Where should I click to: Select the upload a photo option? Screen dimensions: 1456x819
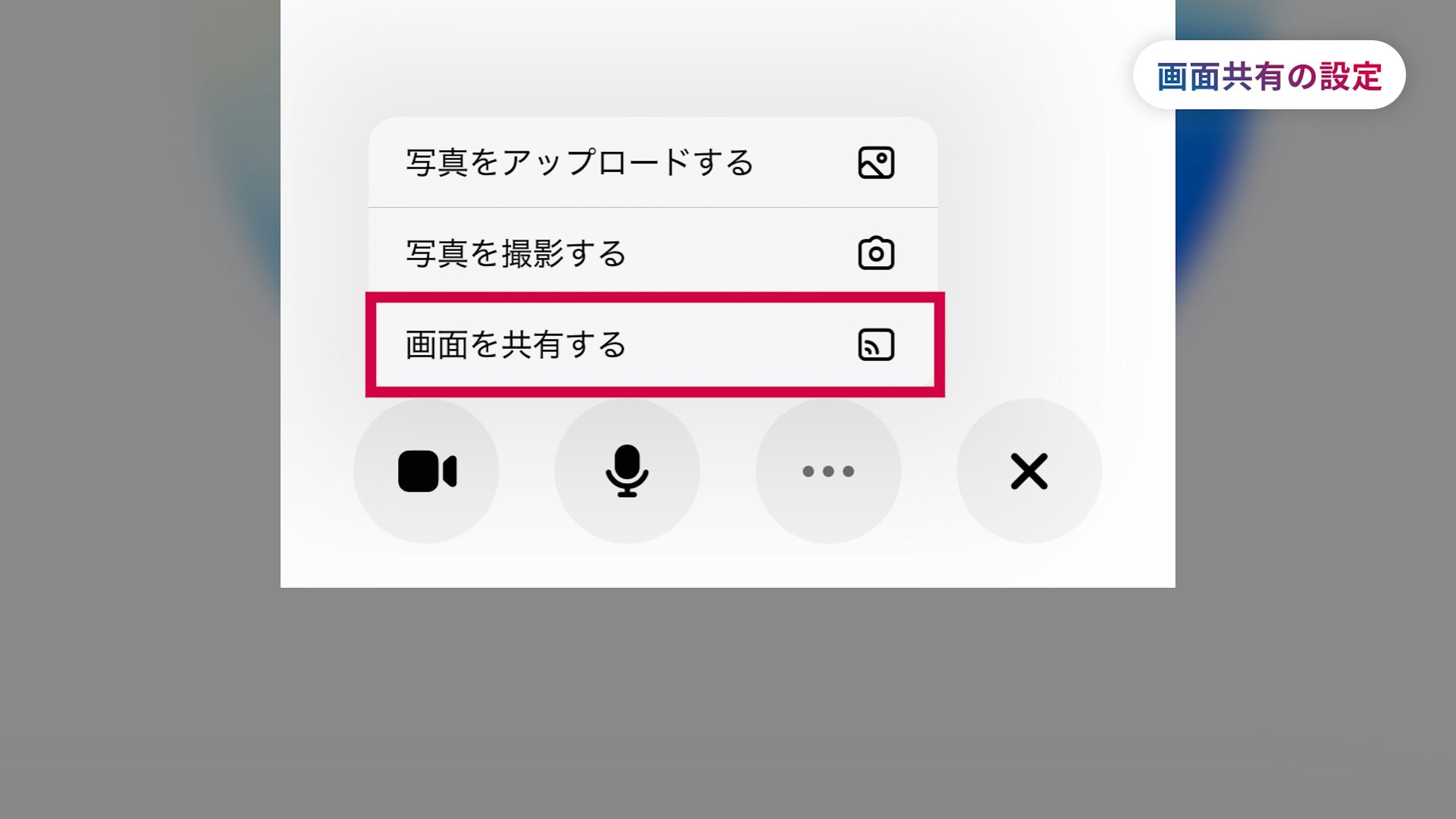coord(653,163)
